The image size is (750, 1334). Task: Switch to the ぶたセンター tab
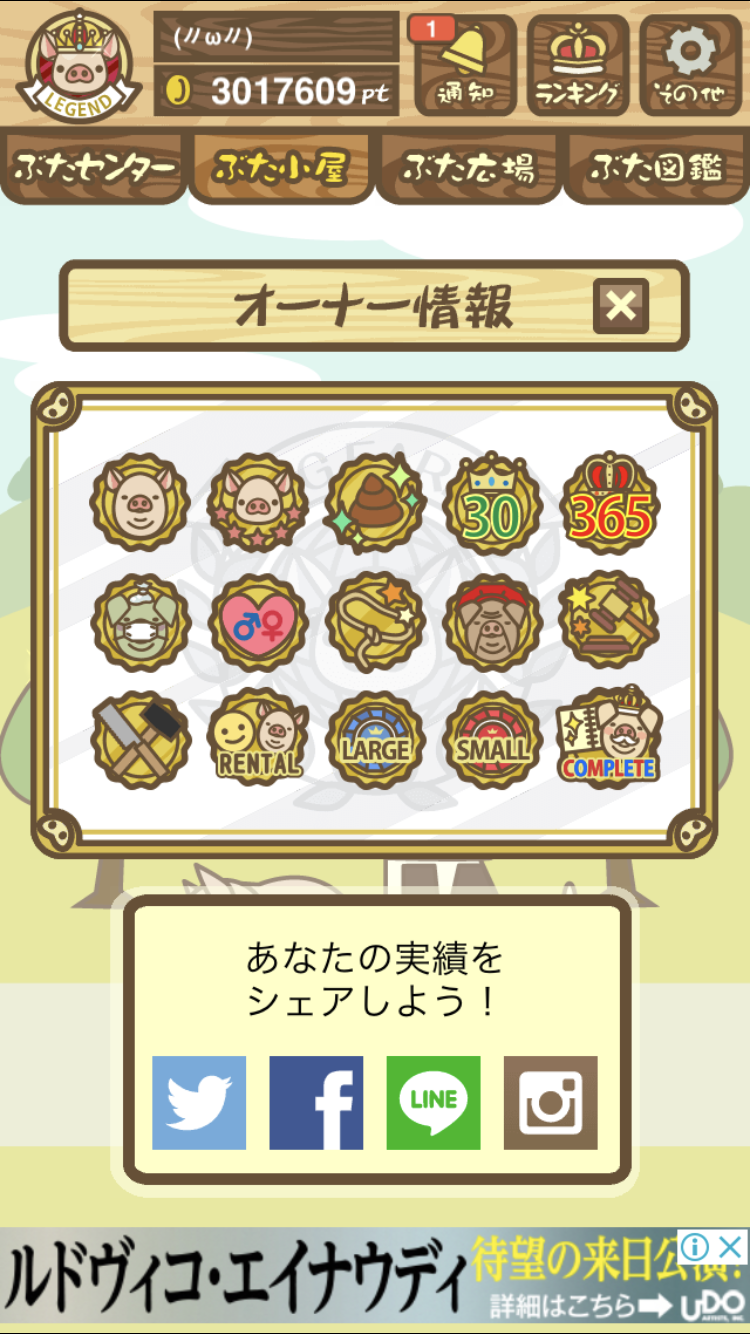click(x=95, y=168)
